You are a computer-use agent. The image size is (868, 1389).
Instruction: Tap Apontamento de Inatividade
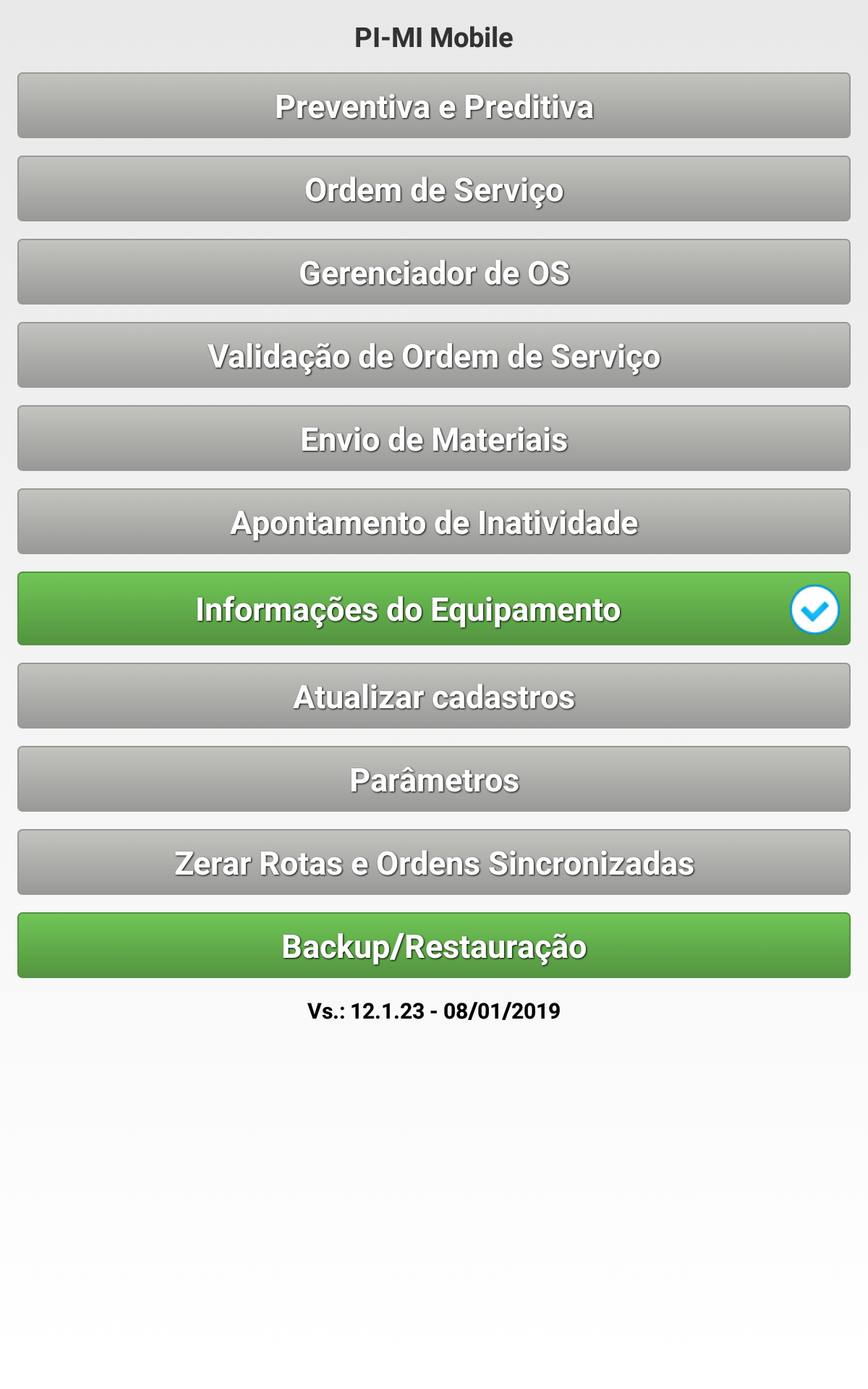click(434, 522)
